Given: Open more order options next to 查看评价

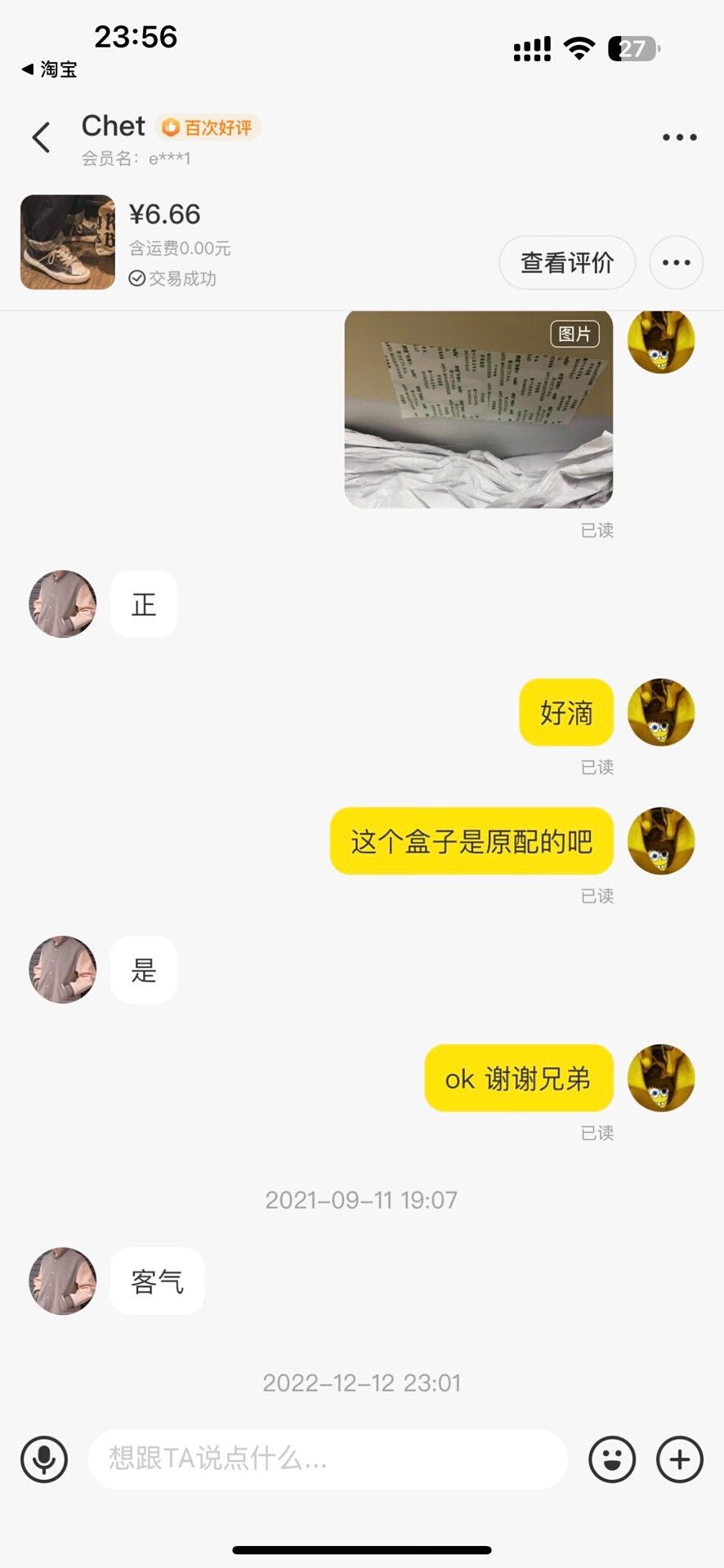Looking at the screenshot, I should pos(676,262).
